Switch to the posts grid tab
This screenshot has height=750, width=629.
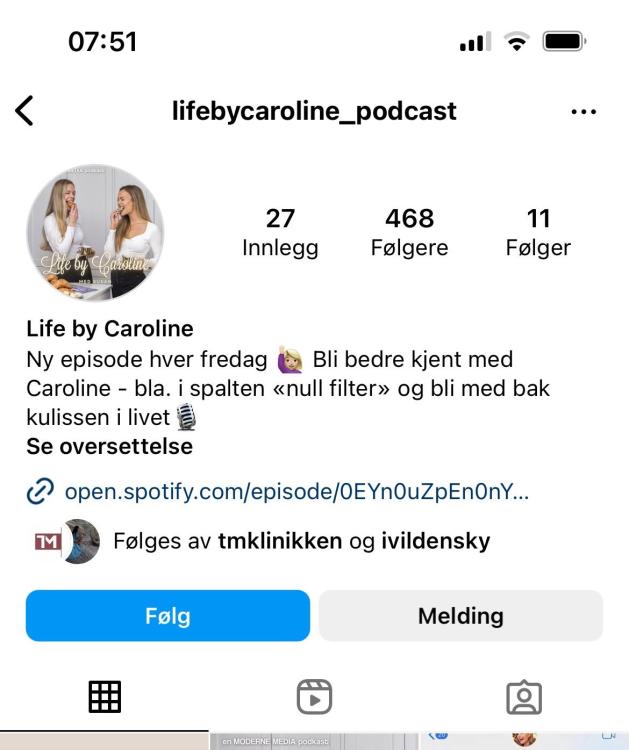coord(105,696)
